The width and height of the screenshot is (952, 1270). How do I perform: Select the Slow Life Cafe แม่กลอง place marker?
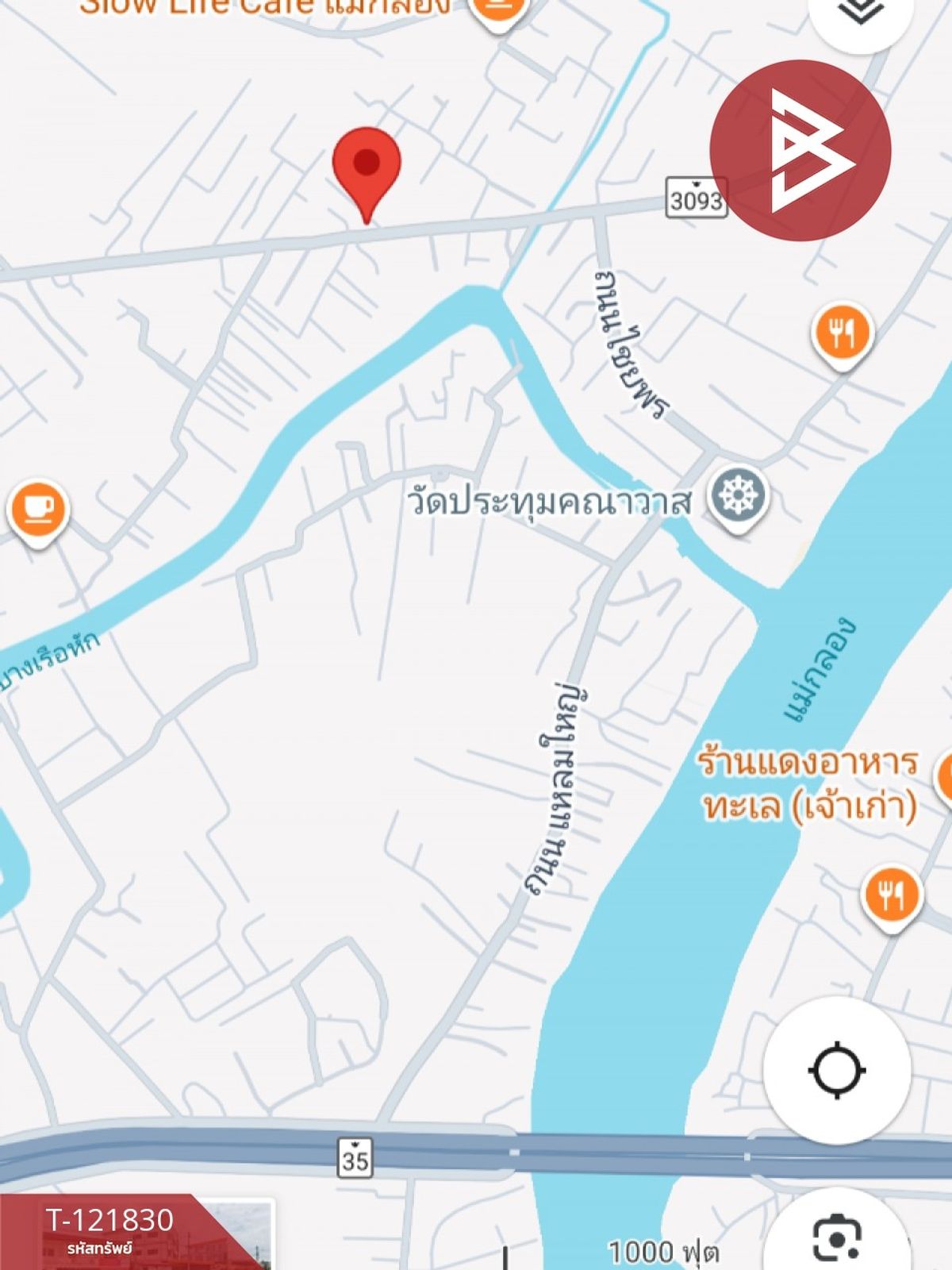[x=498, y=10]
